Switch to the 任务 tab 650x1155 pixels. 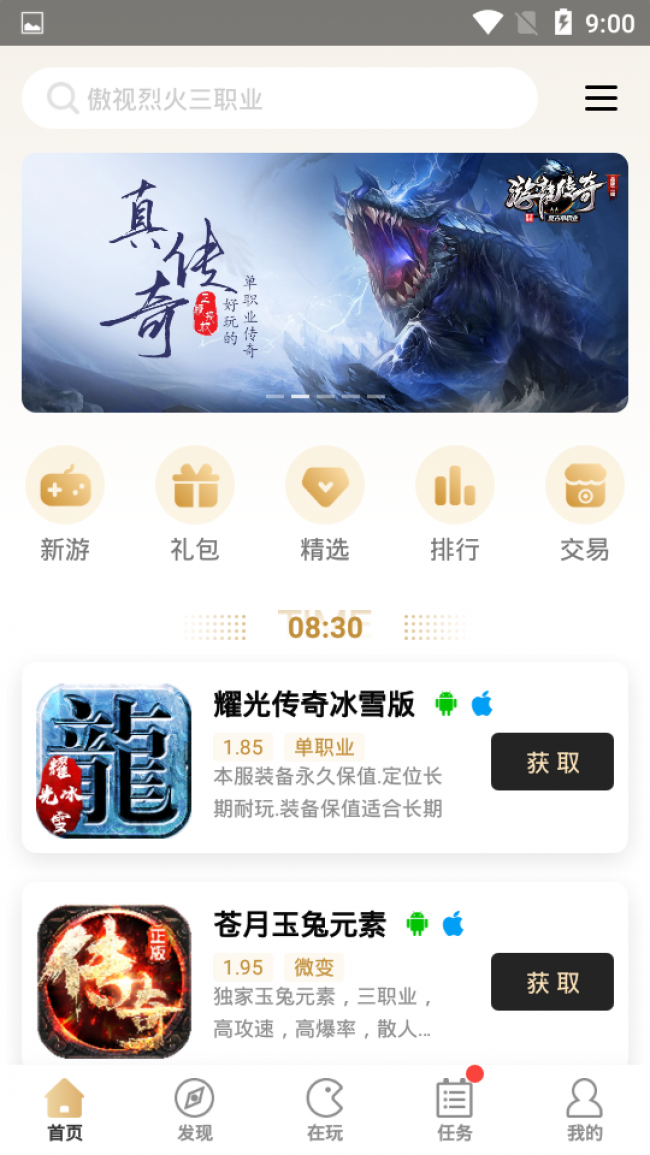(x=455, y=1108)
